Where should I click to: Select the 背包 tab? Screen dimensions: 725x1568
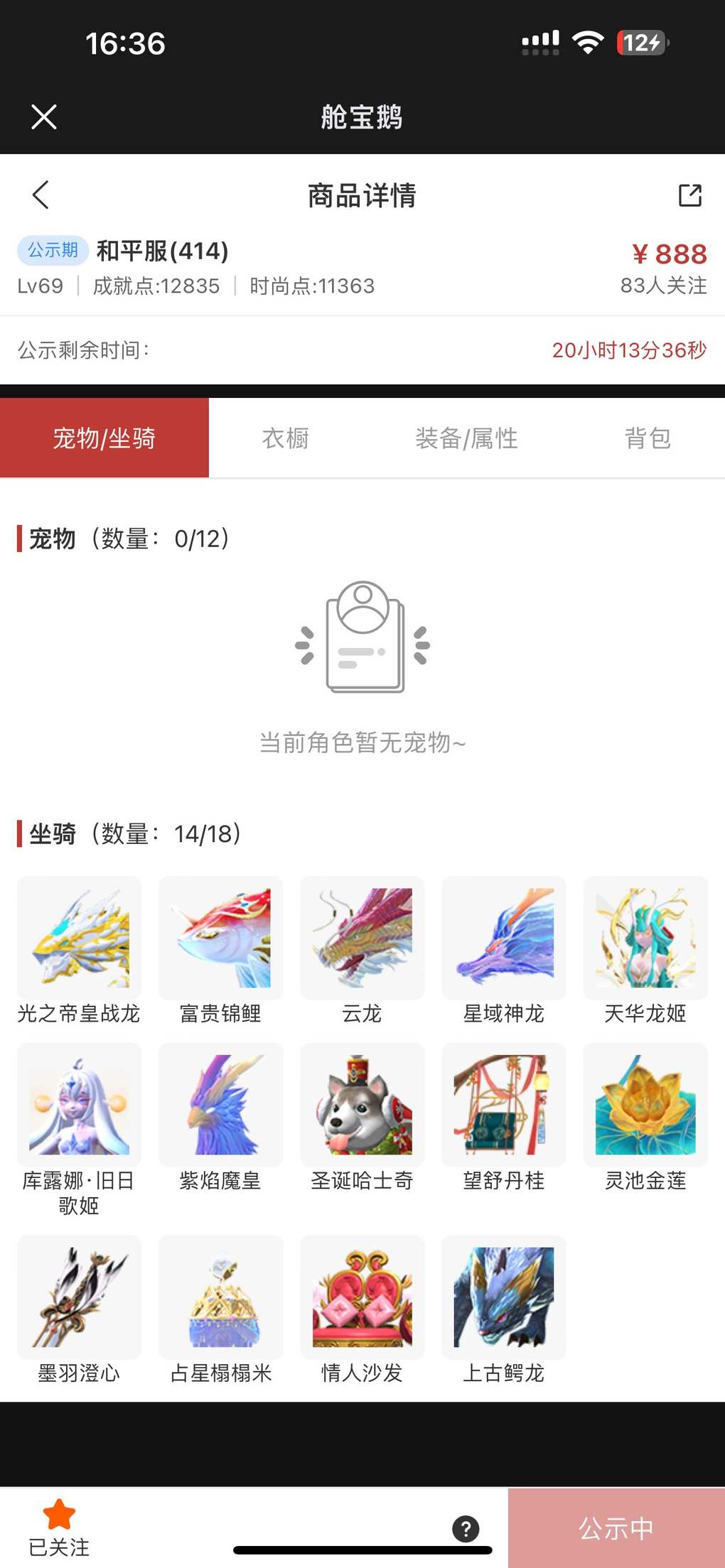(648, 438)
